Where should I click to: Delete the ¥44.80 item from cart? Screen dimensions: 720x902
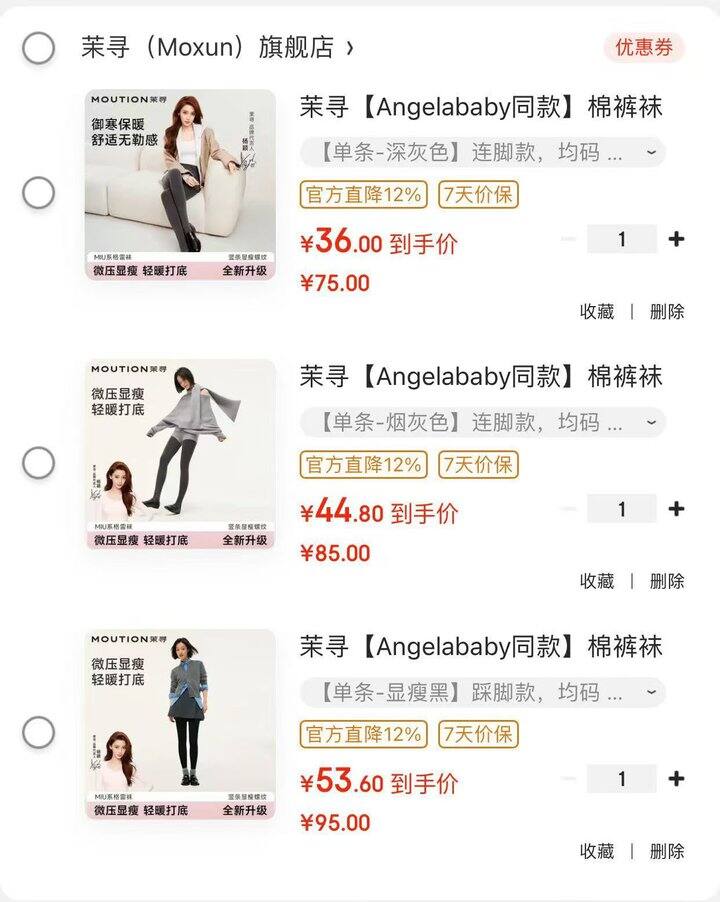tap(667, 581)
